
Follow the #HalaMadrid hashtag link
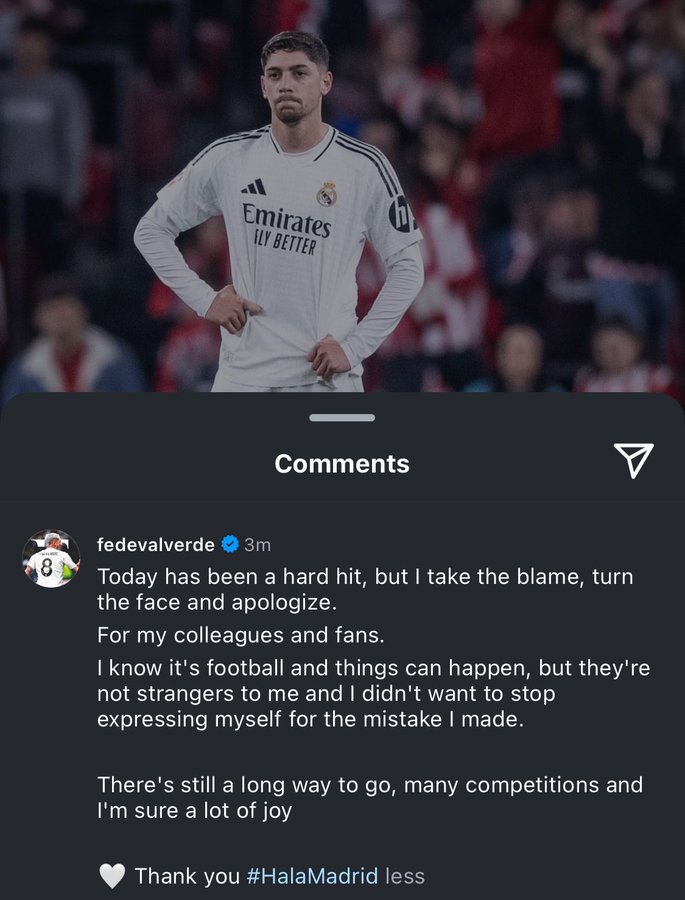(x=312, y=876)
